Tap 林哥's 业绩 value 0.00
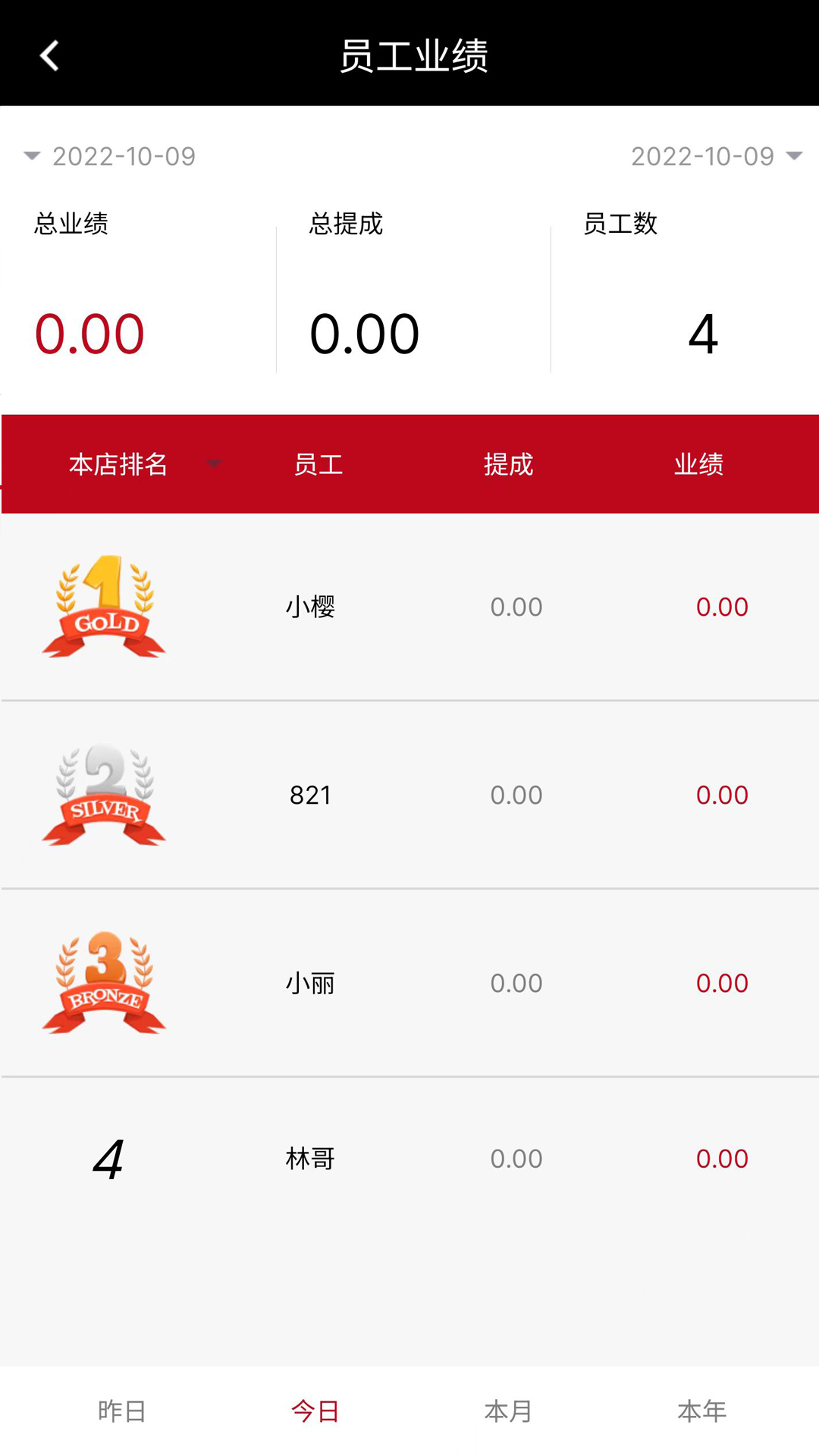Viewport: 819px width, 1456px height. (x=721, y=1158)
